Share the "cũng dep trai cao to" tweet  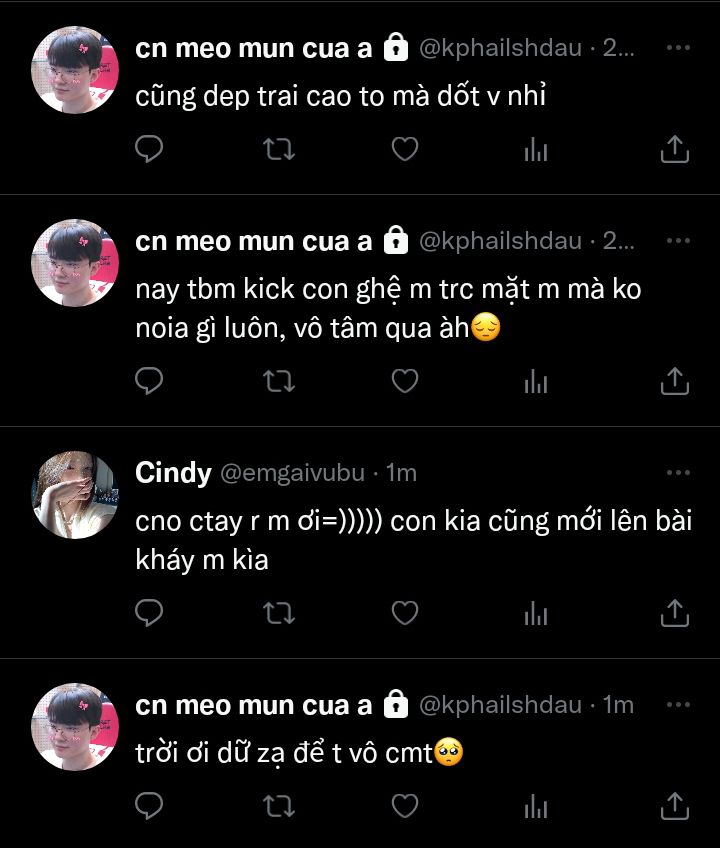tap(675, 150)
